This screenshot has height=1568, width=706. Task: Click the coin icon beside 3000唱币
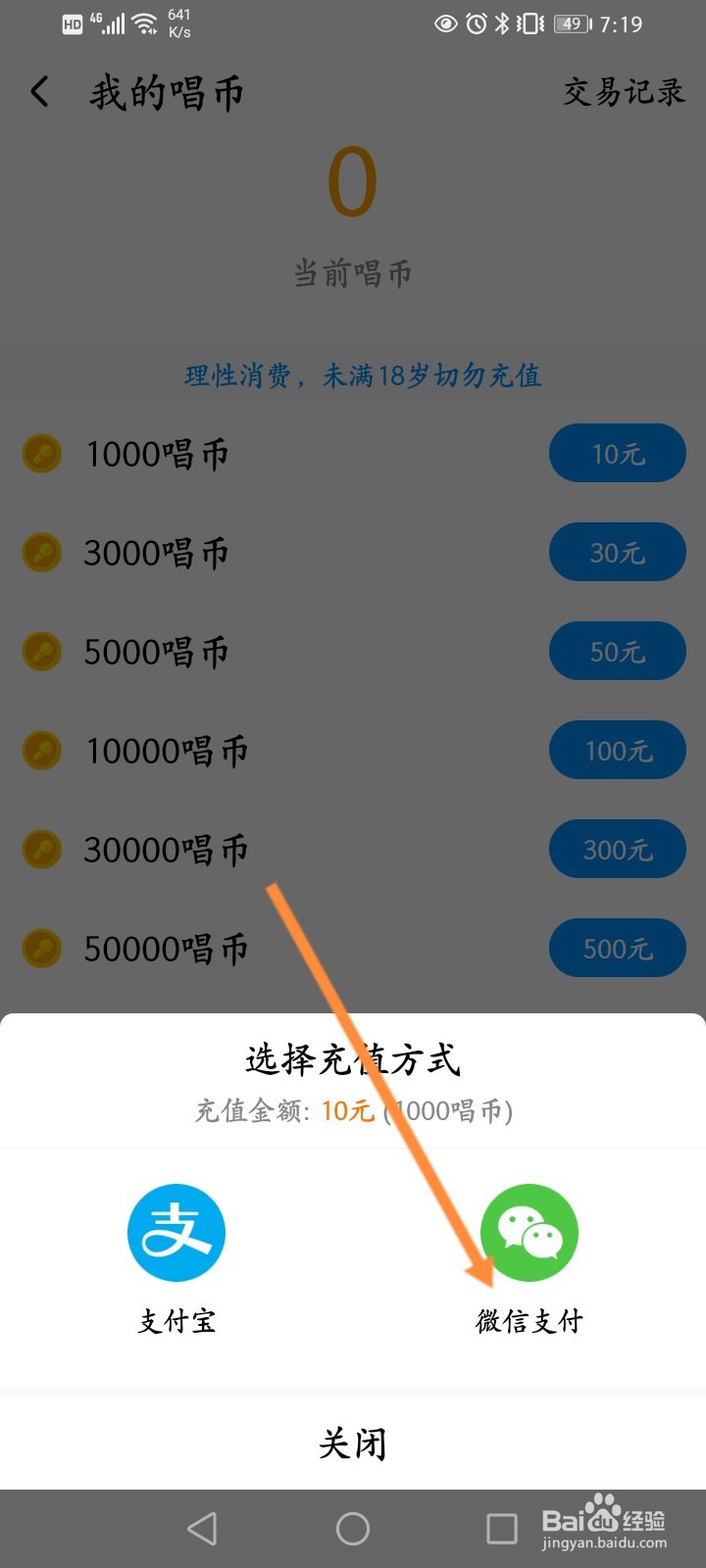point(41,552)
